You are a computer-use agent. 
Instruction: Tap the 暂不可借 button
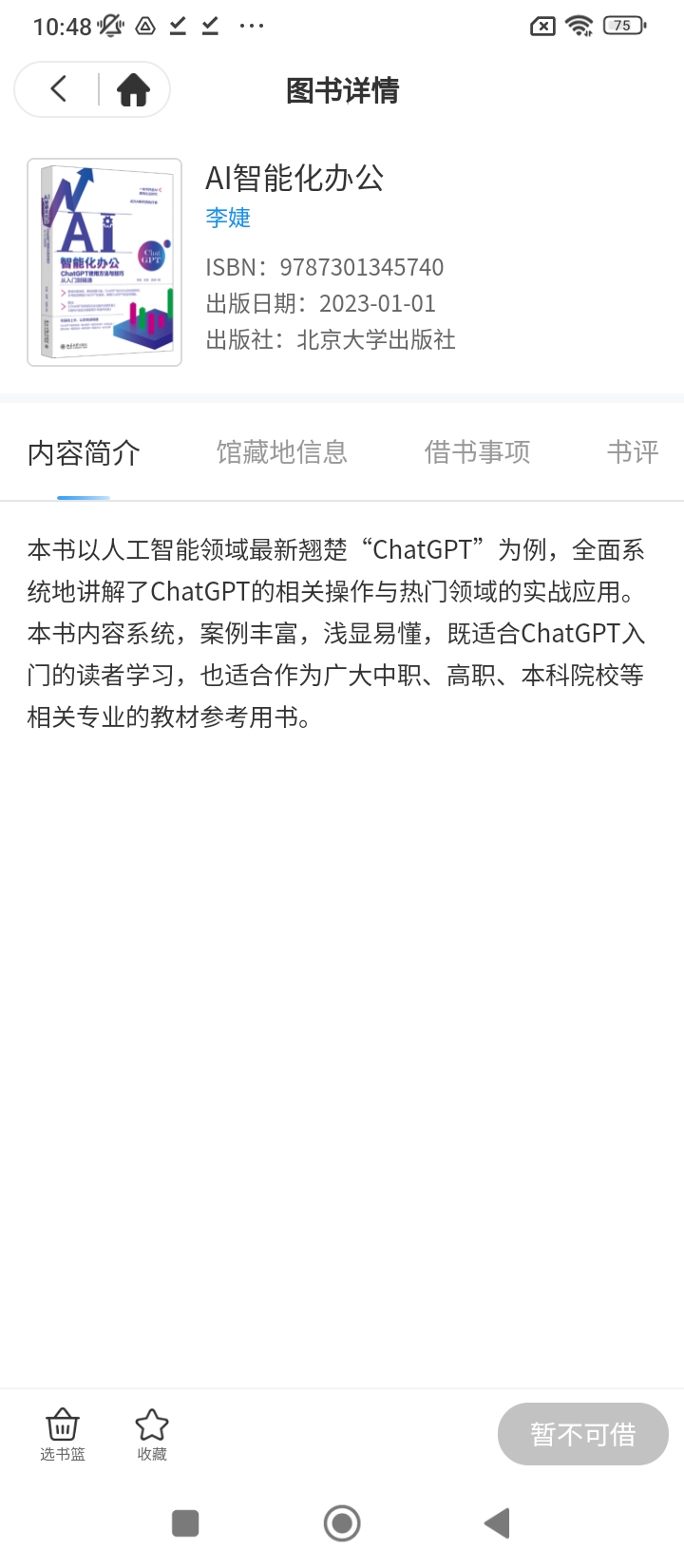pos(582,1433)
